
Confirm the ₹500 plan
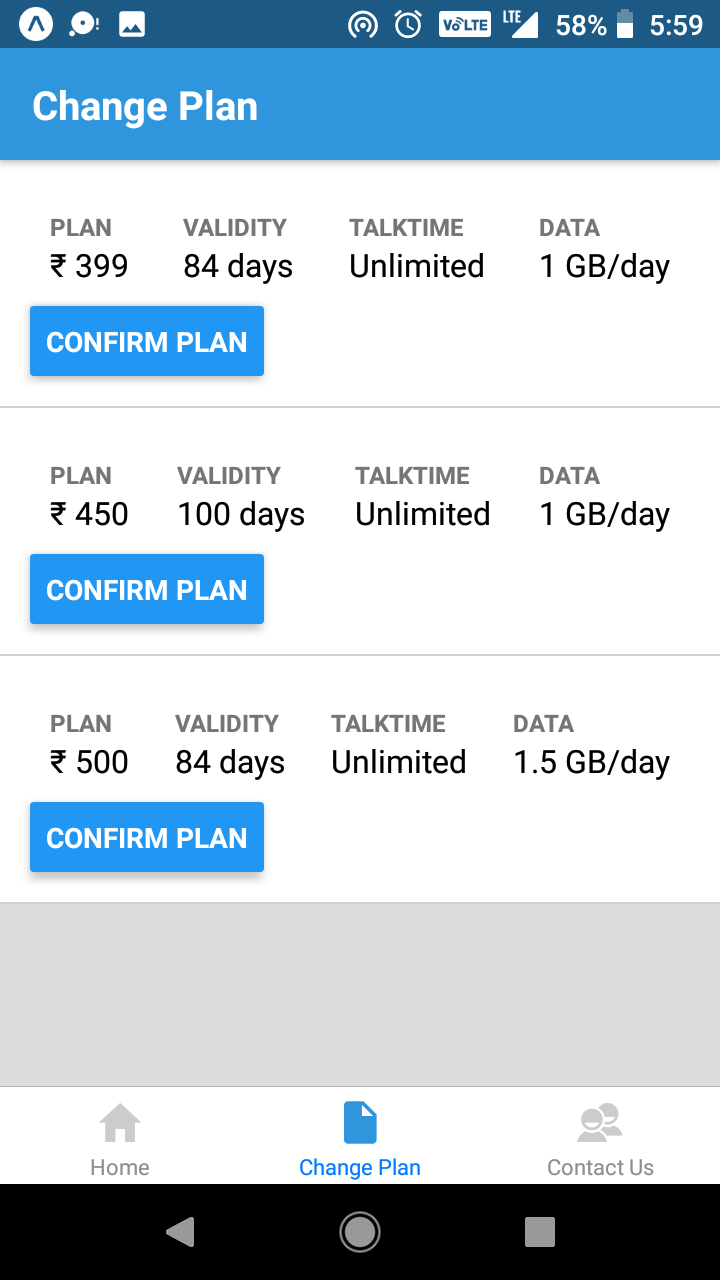(146, 837)
